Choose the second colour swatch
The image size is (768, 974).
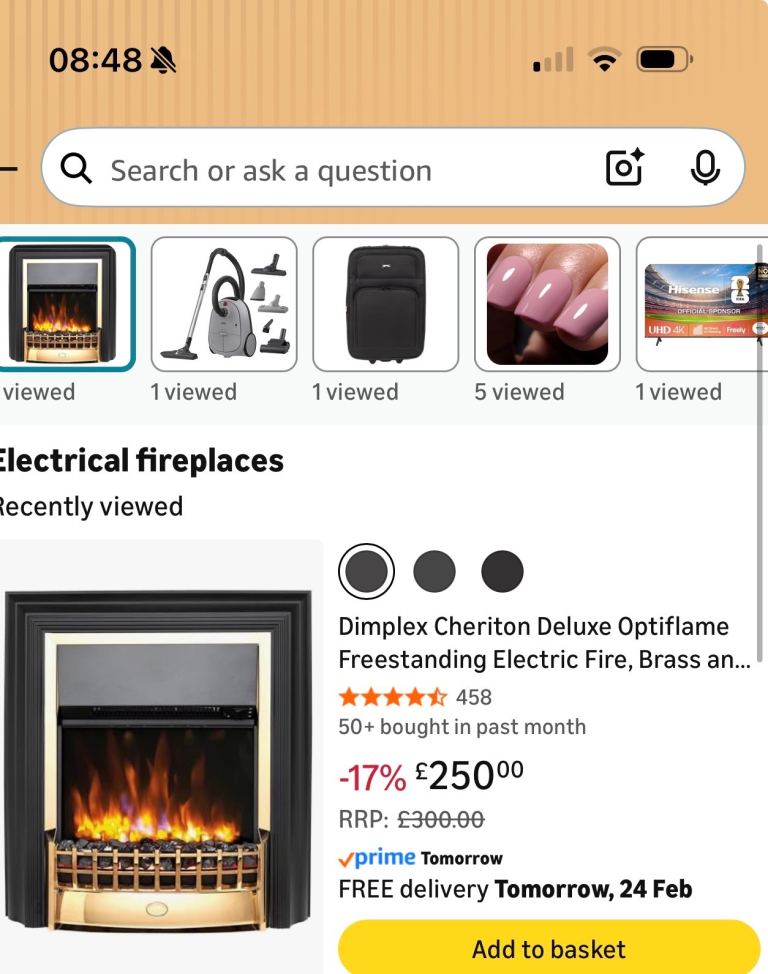434,571
